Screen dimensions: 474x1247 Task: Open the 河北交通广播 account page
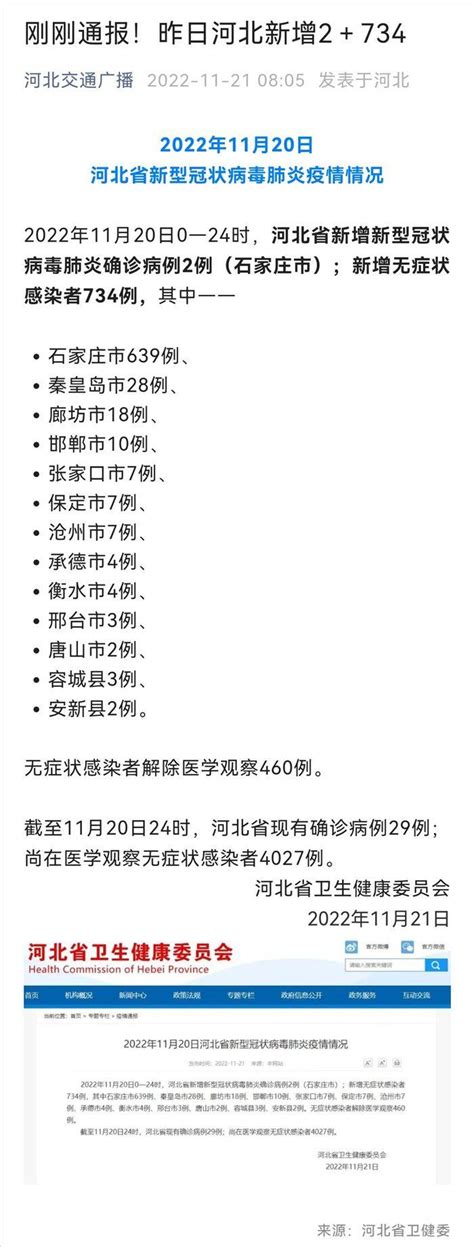(79, 81)
